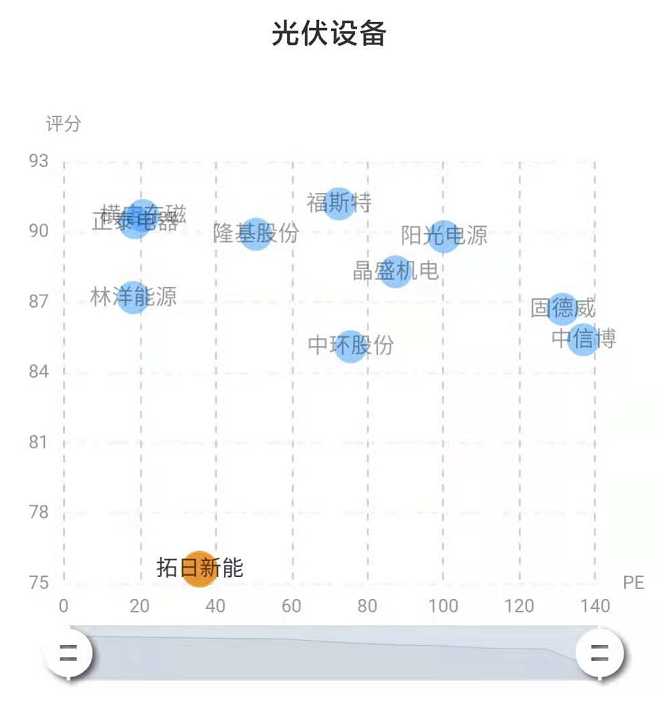Image resolution: width=660 pixels, height=707 pixels.
Task: Tap the 隆基股份 bubble
Action: [256, 234]
